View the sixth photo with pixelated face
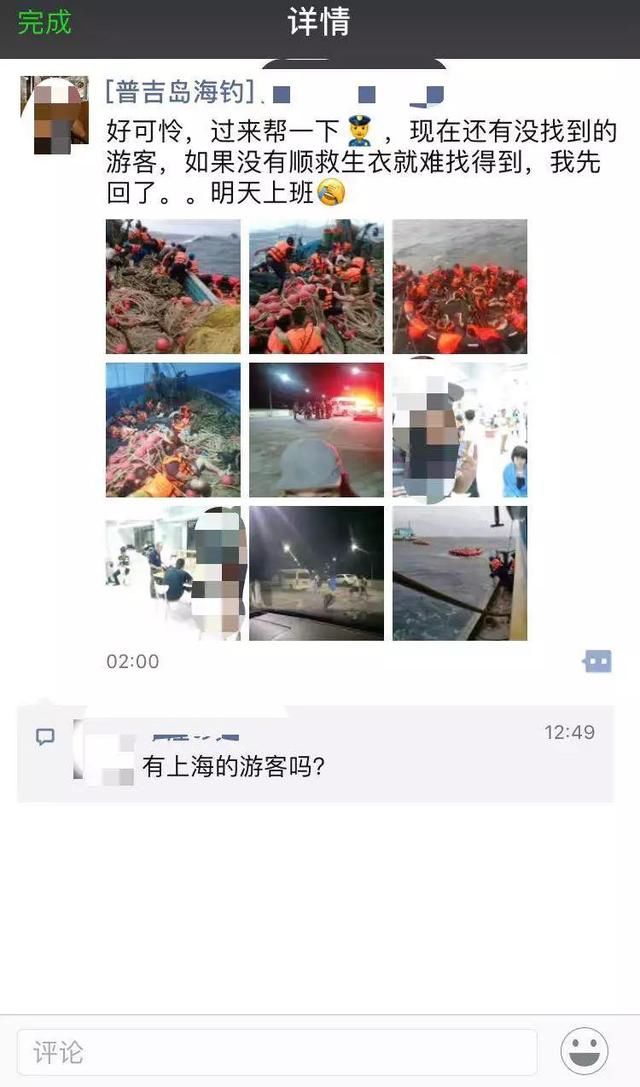Viewport: 640px width, 1087px height. click(x=460, y=430)
